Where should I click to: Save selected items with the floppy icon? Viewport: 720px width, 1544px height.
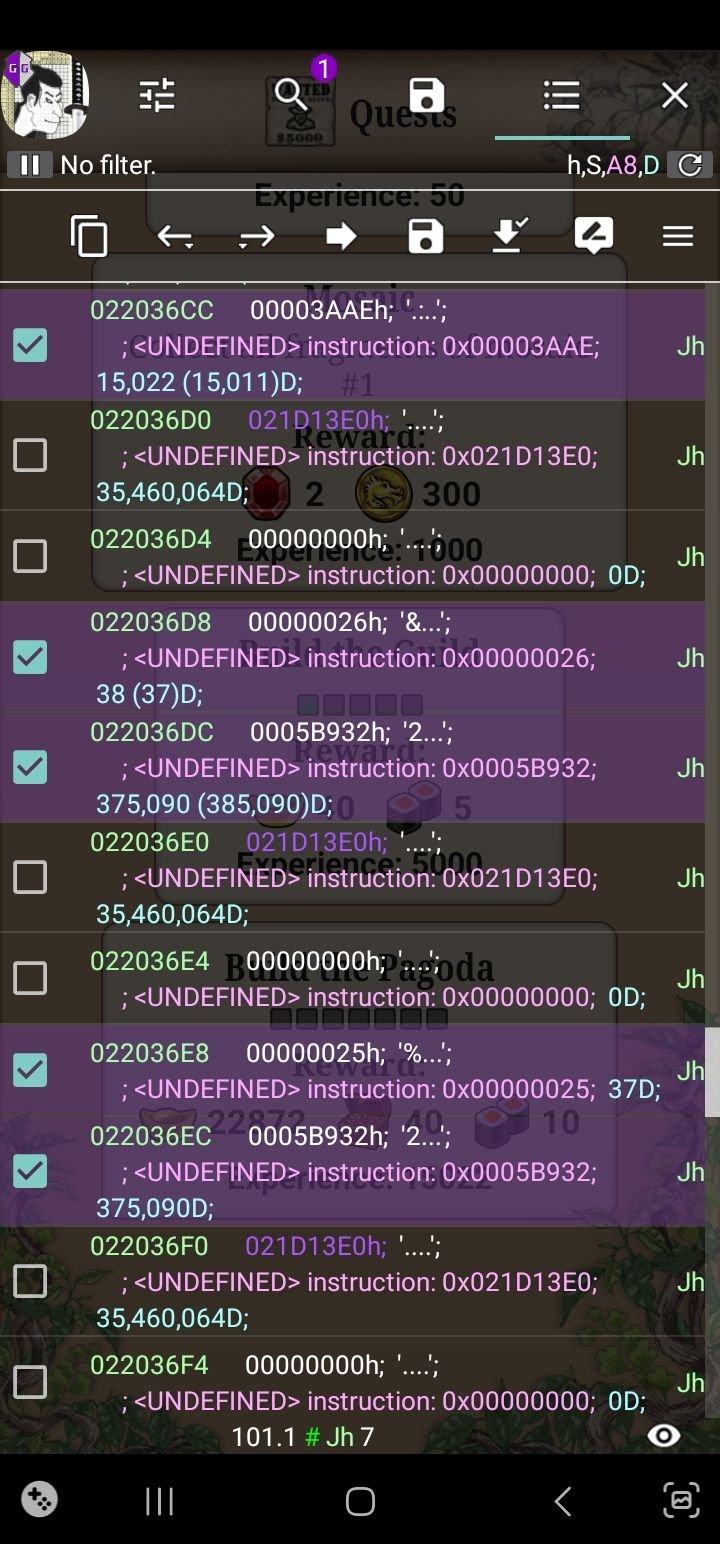pos(425,237)
